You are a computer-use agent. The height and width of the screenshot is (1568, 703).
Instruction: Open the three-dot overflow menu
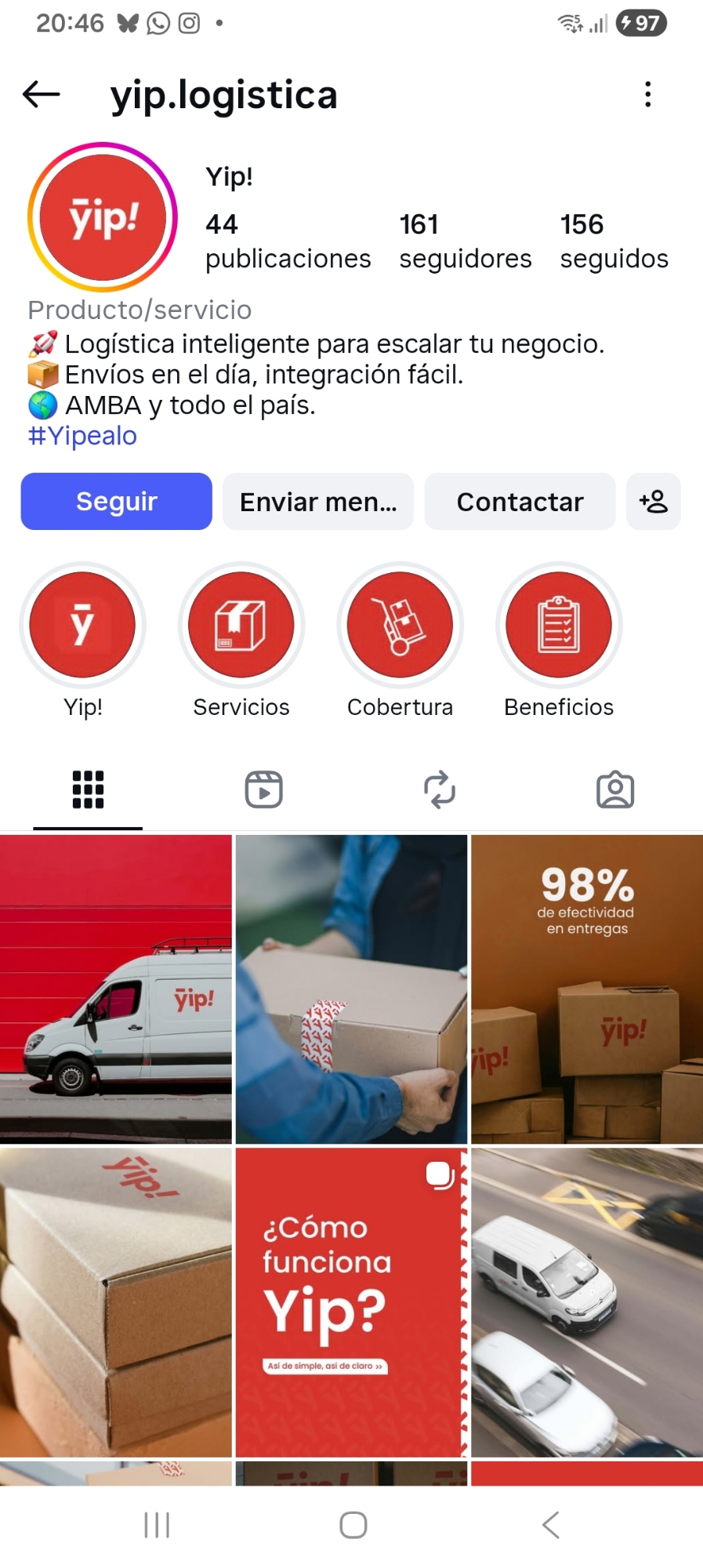click(x=647, y=95)
